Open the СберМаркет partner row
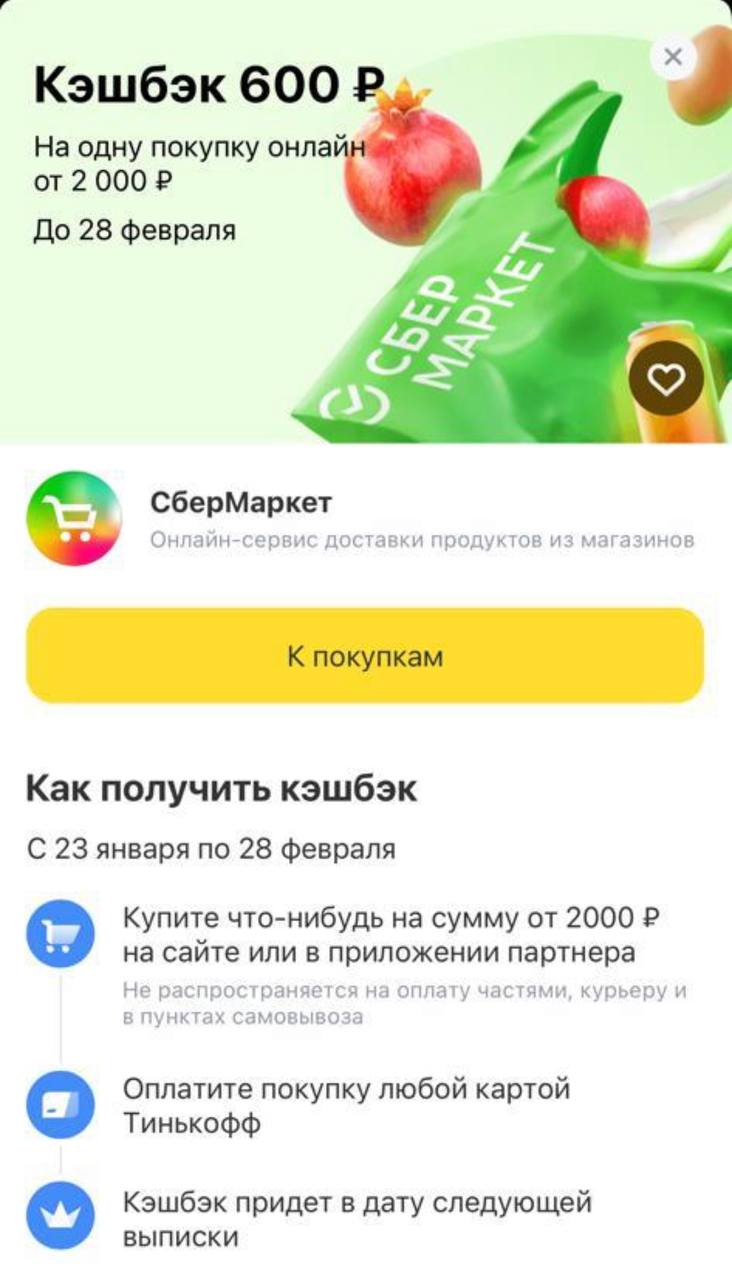Screen dimensions: 732x1280 360,520
